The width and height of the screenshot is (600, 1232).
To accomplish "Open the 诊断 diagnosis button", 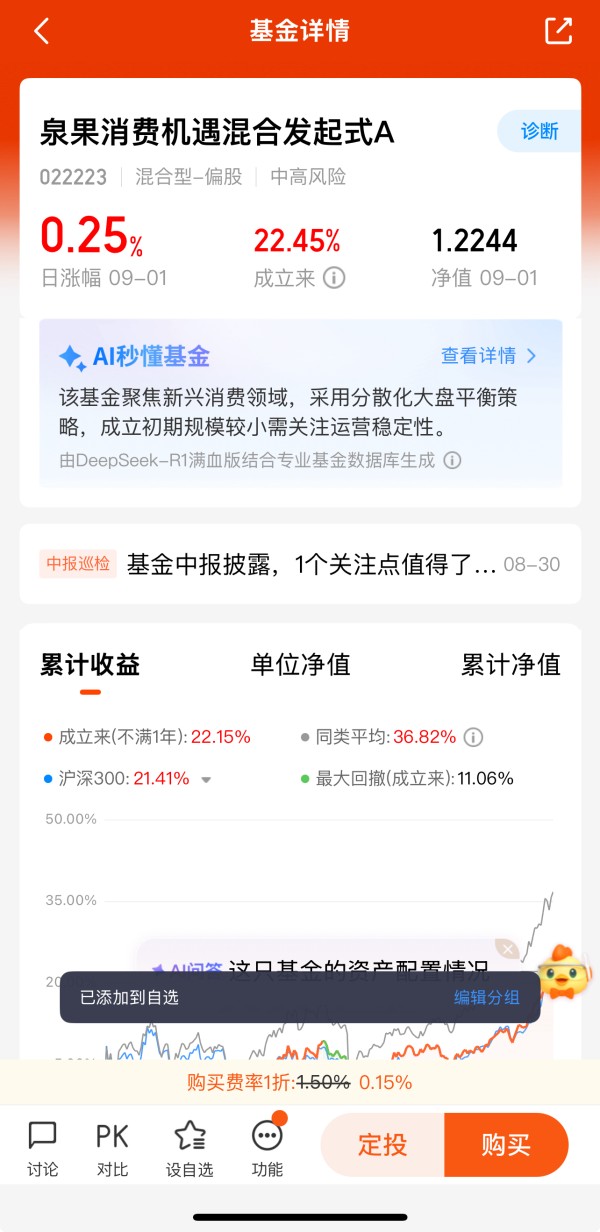I will (539, 131).
